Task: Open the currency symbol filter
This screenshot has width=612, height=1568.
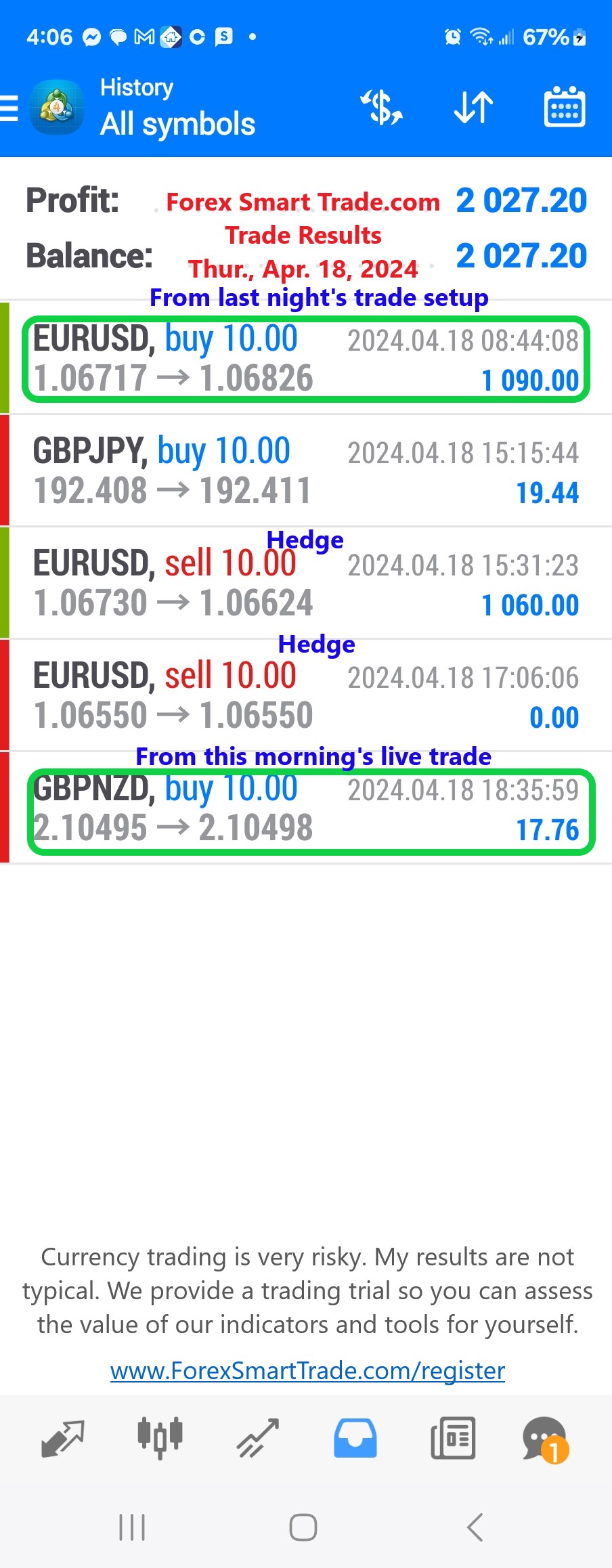Action: click(382, 108)
